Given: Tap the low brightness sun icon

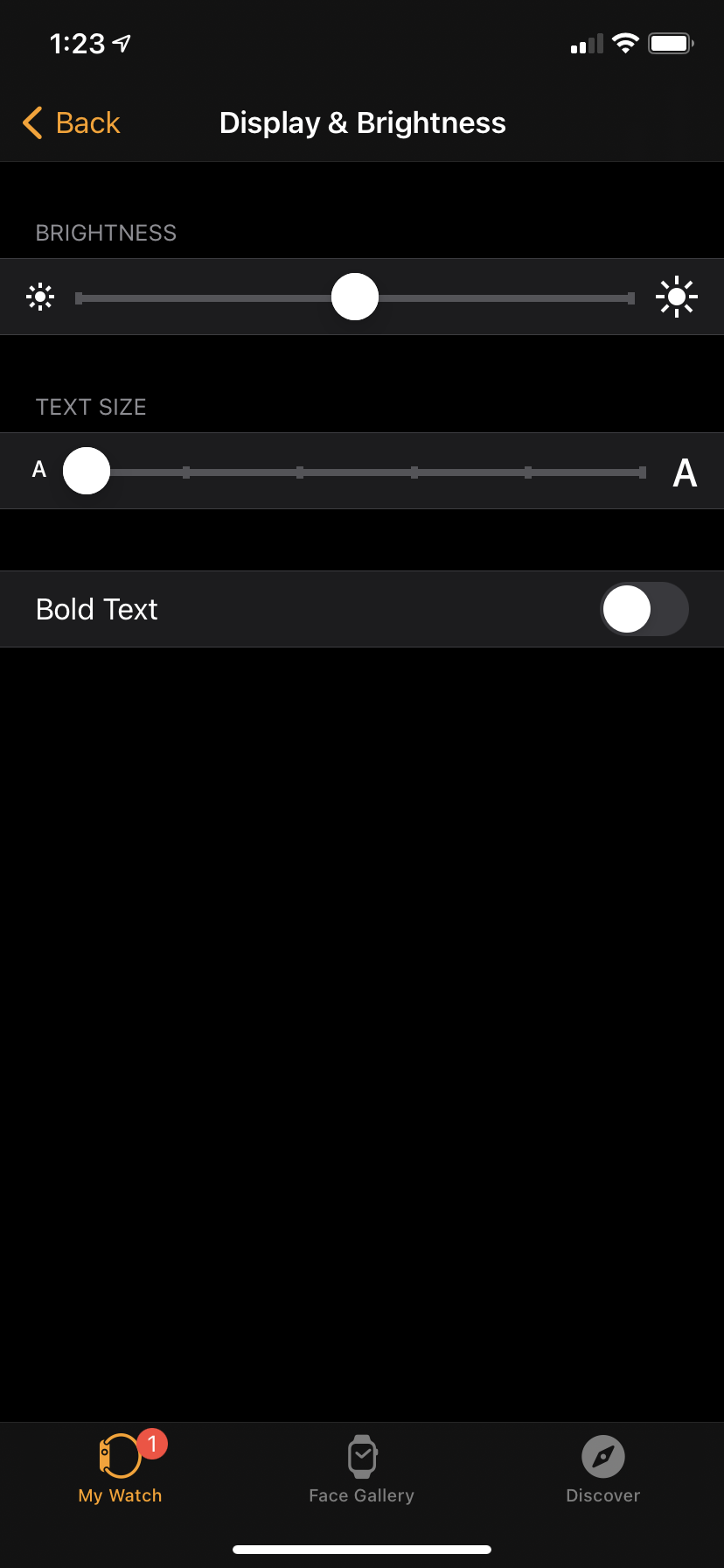Looking at the screenshot, I should pos(40,297).
